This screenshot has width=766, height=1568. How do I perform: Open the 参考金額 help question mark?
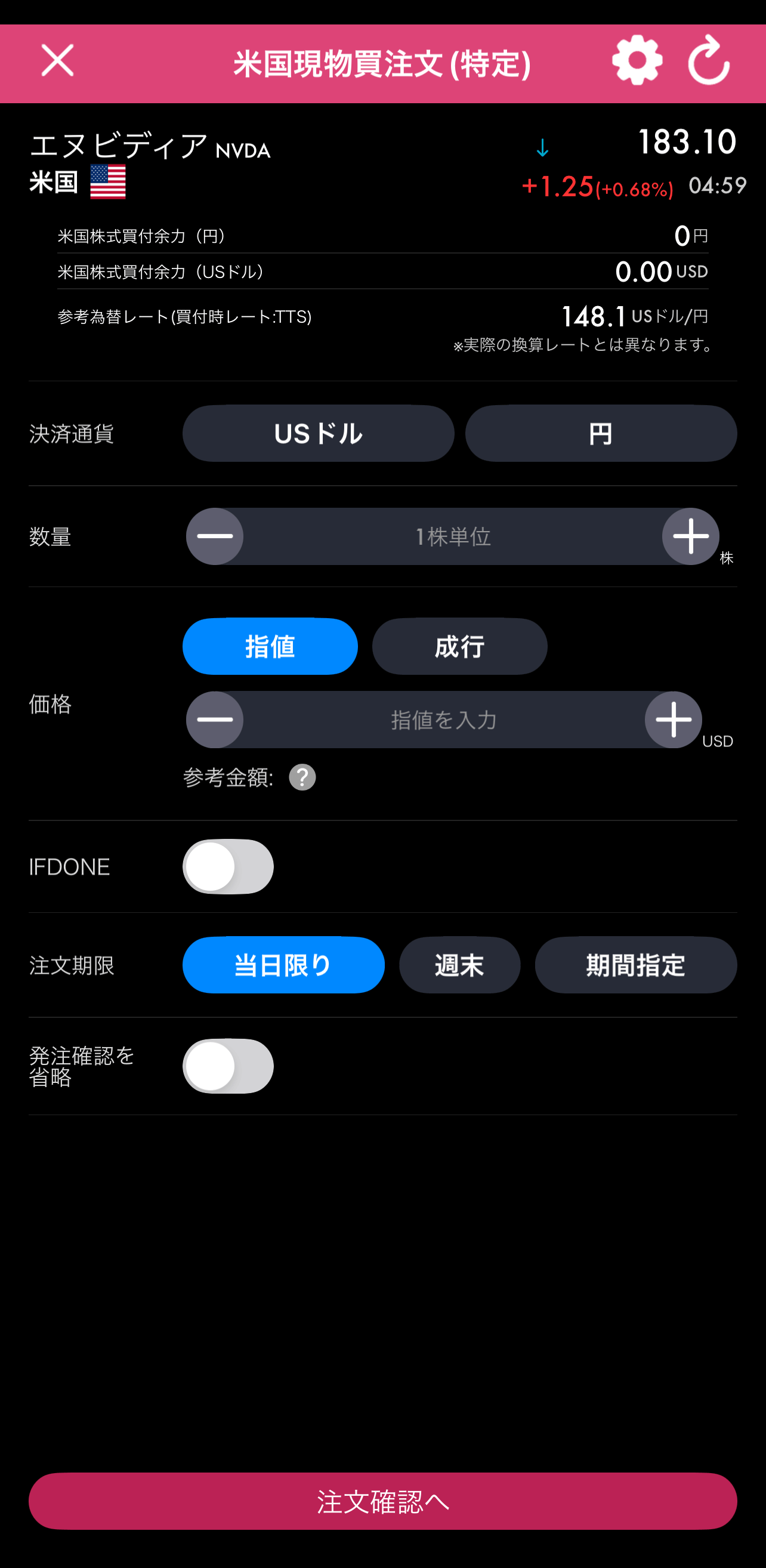(x=302, y=777)
